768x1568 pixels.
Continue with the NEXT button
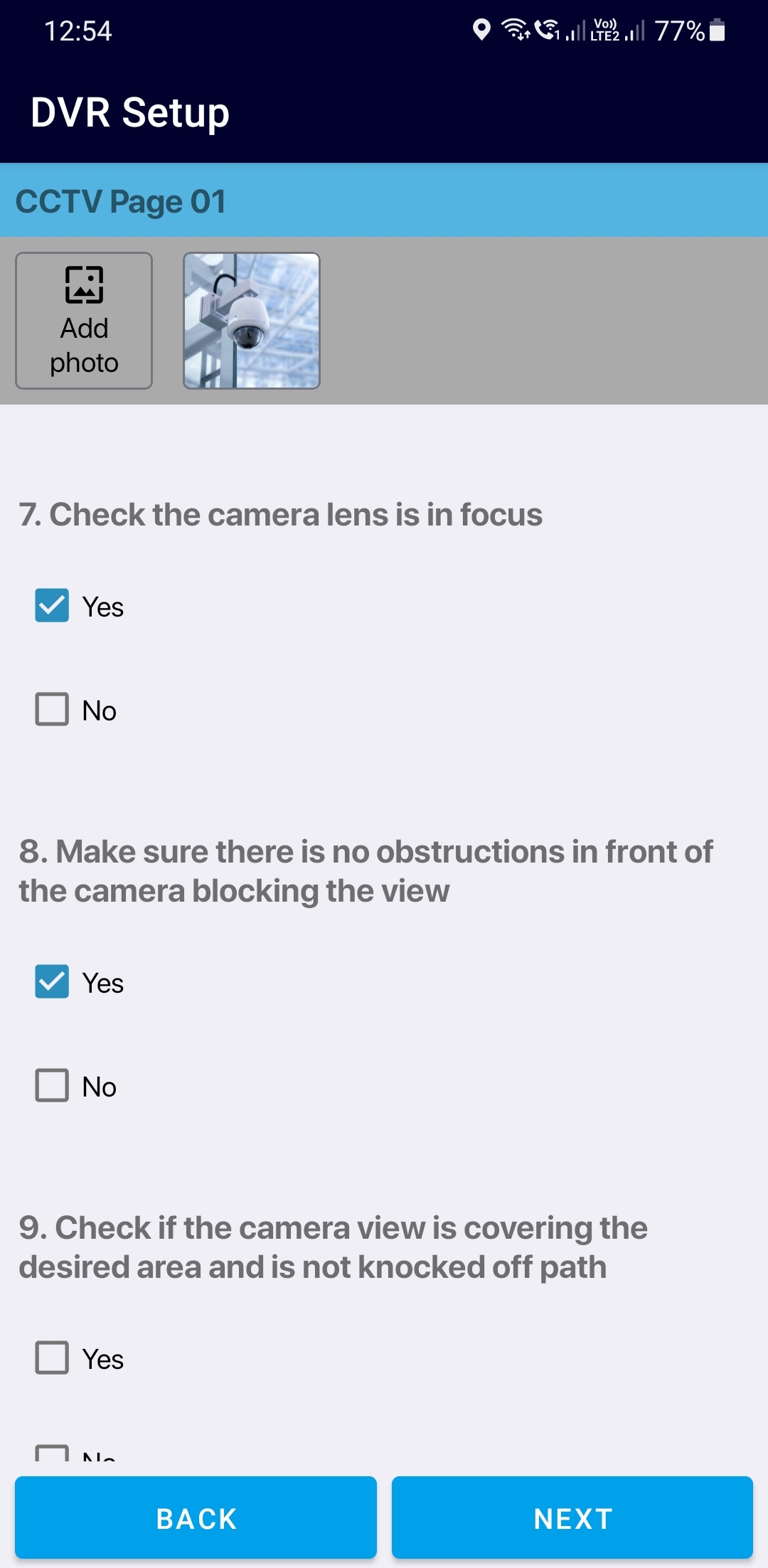pyautogui.click(x=572, y=1518)
